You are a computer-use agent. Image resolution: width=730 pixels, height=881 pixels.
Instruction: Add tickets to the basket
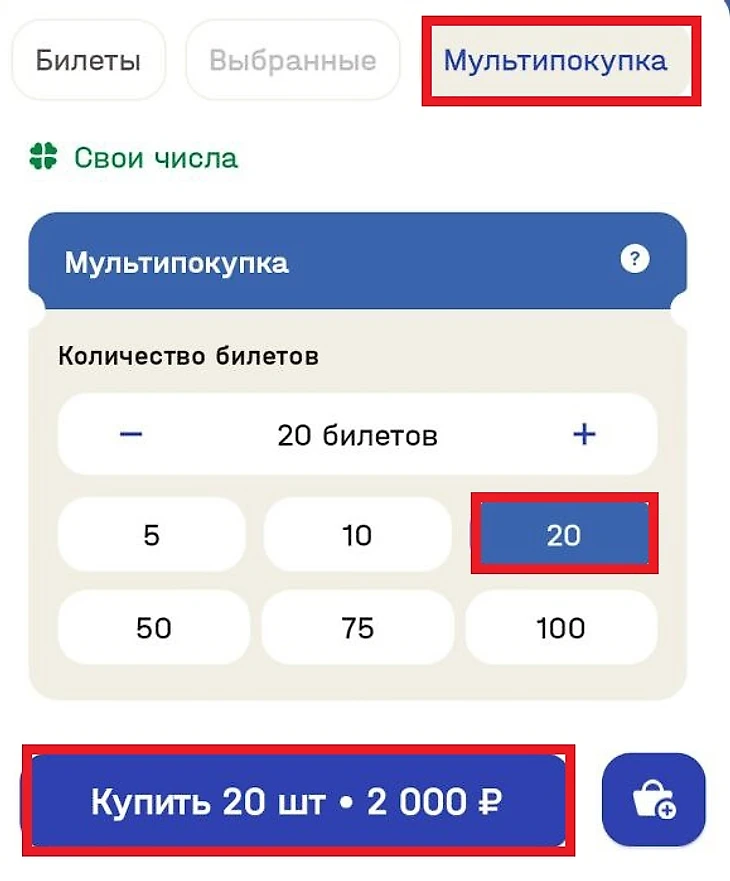coord(654,801)
